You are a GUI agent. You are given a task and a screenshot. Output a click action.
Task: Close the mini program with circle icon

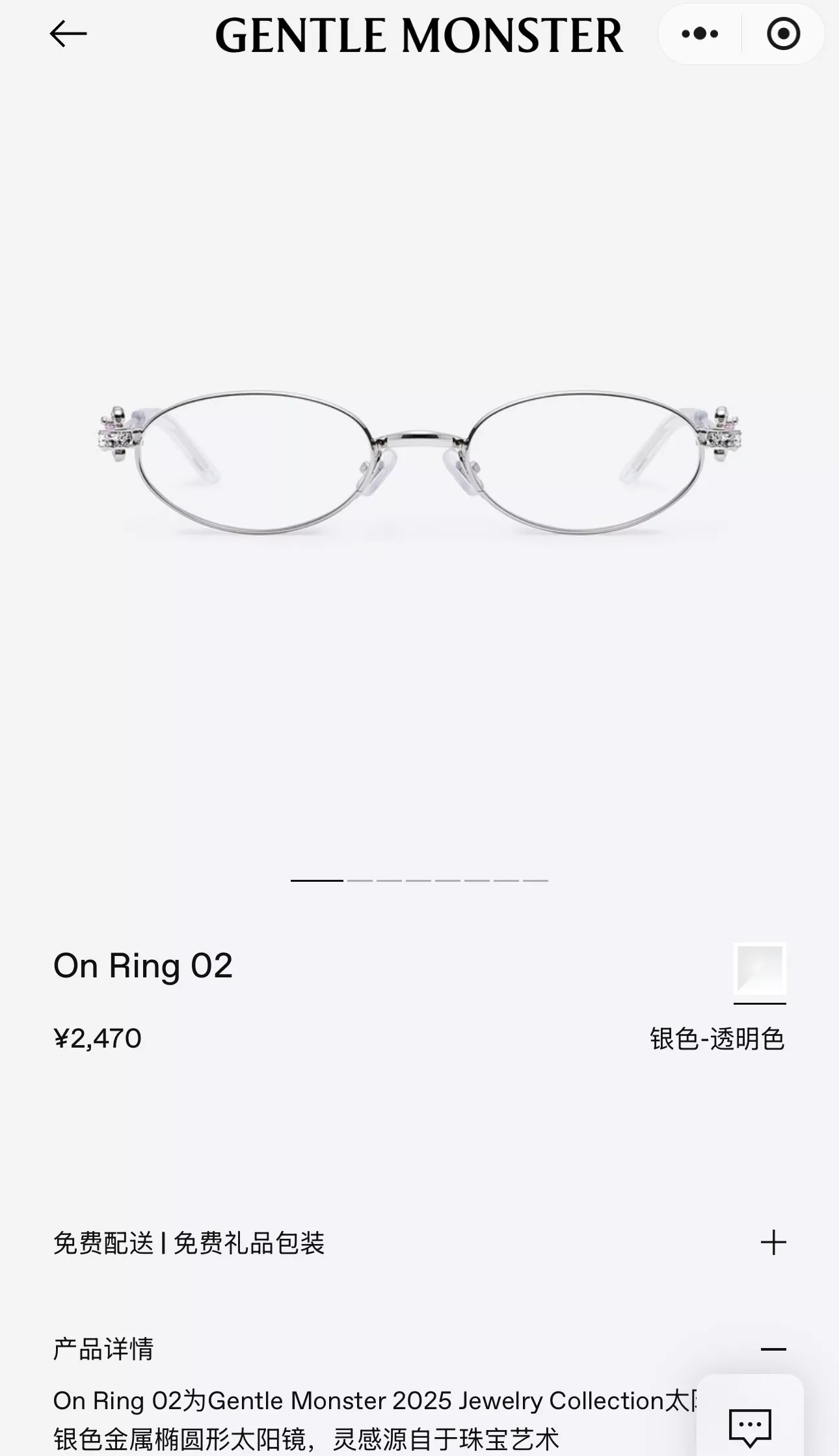(x=783, y=34)
